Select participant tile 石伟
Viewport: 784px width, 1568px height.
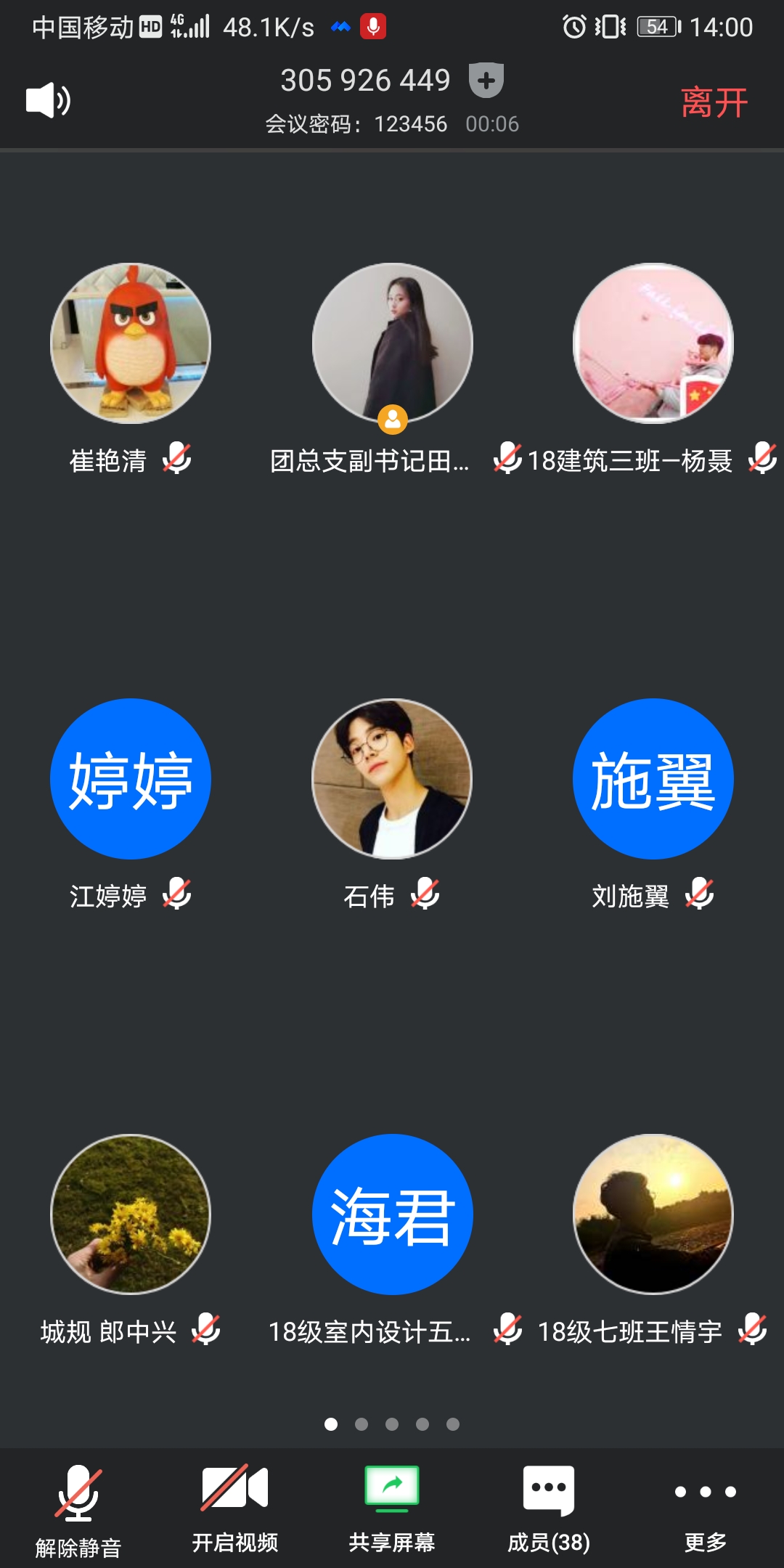(392, 779)
